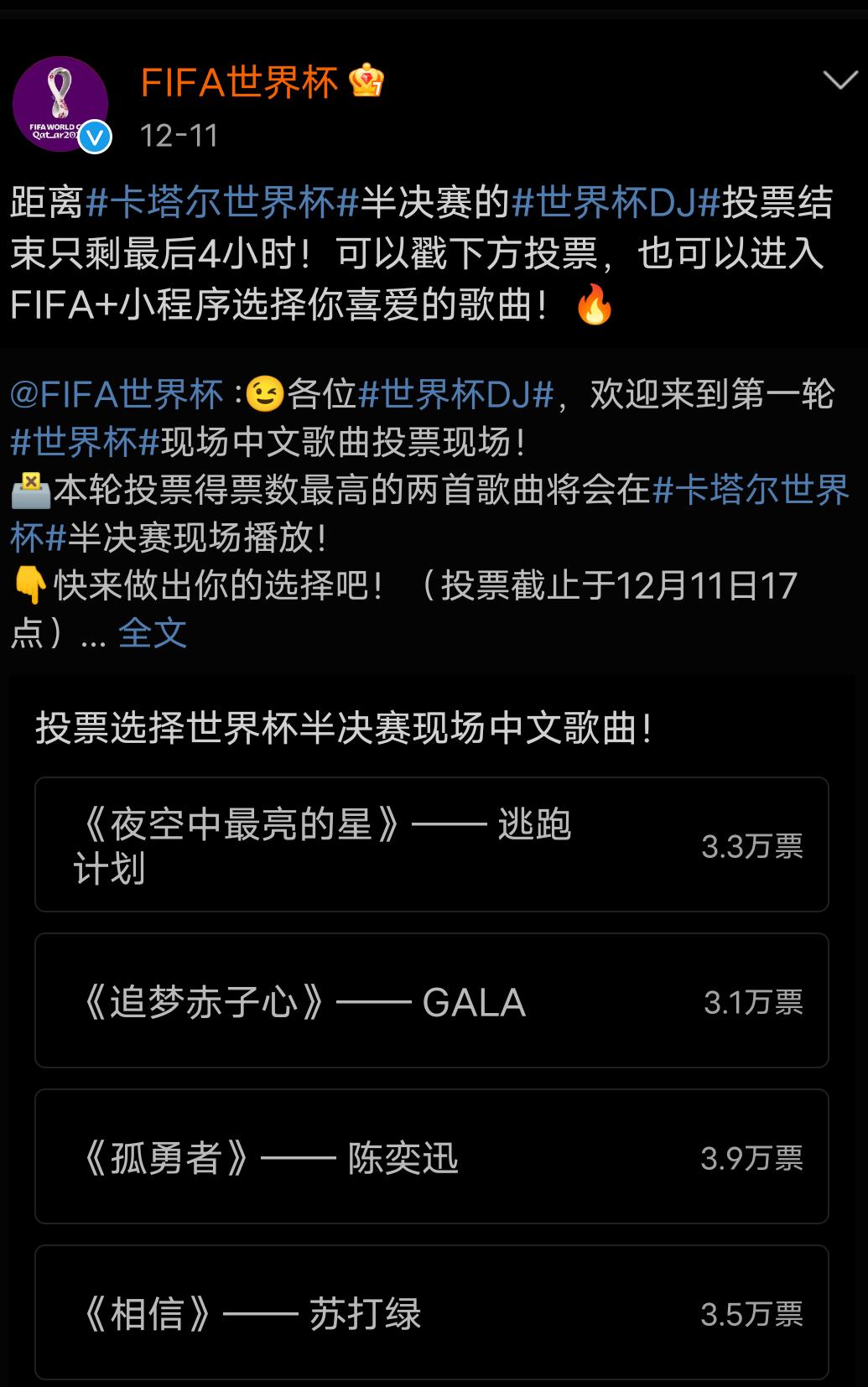
Task: Open the FIFA世界杯 profile avatar
Action: pyautogui.click(x=60, y=105)
